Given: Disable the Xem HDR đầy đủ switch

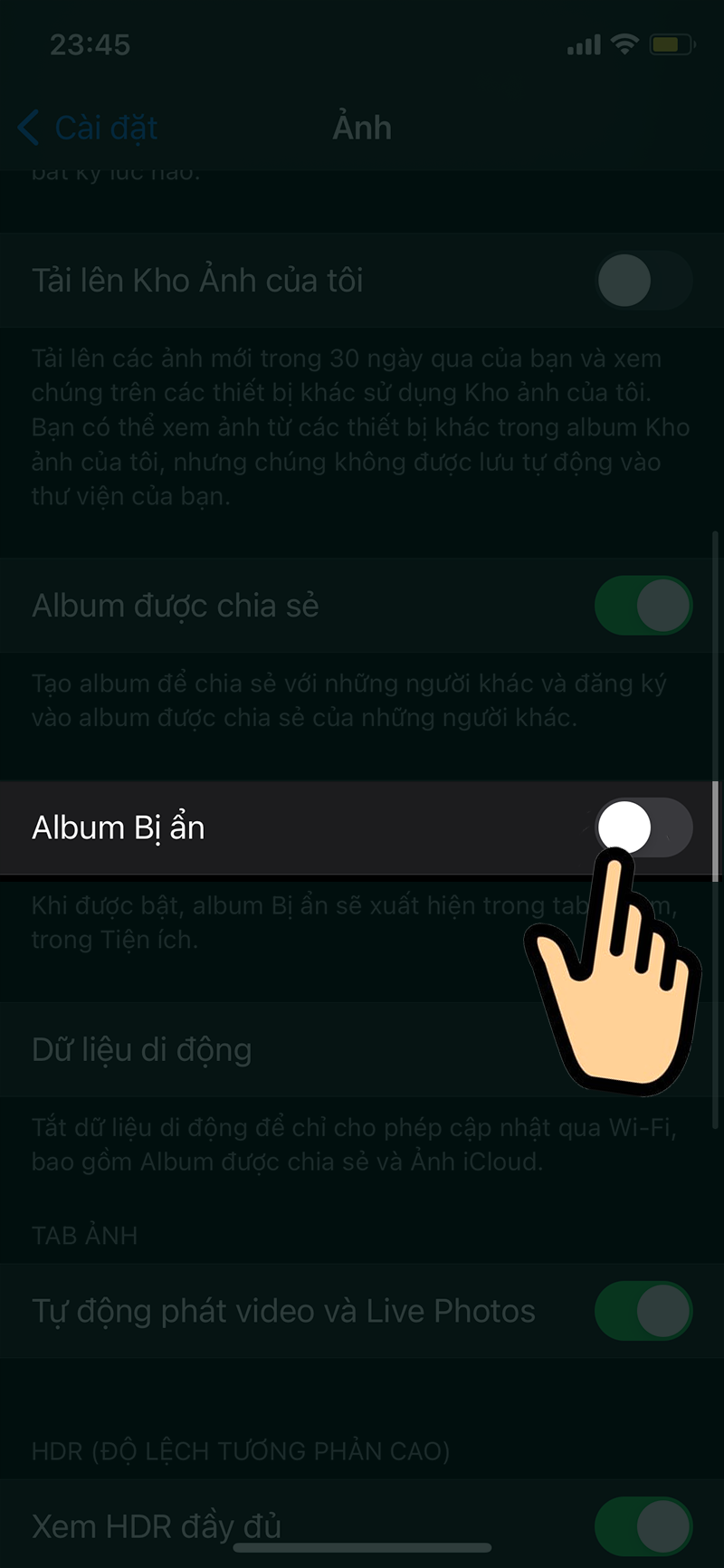Looking at the screenshot, I should (643, 1526).
